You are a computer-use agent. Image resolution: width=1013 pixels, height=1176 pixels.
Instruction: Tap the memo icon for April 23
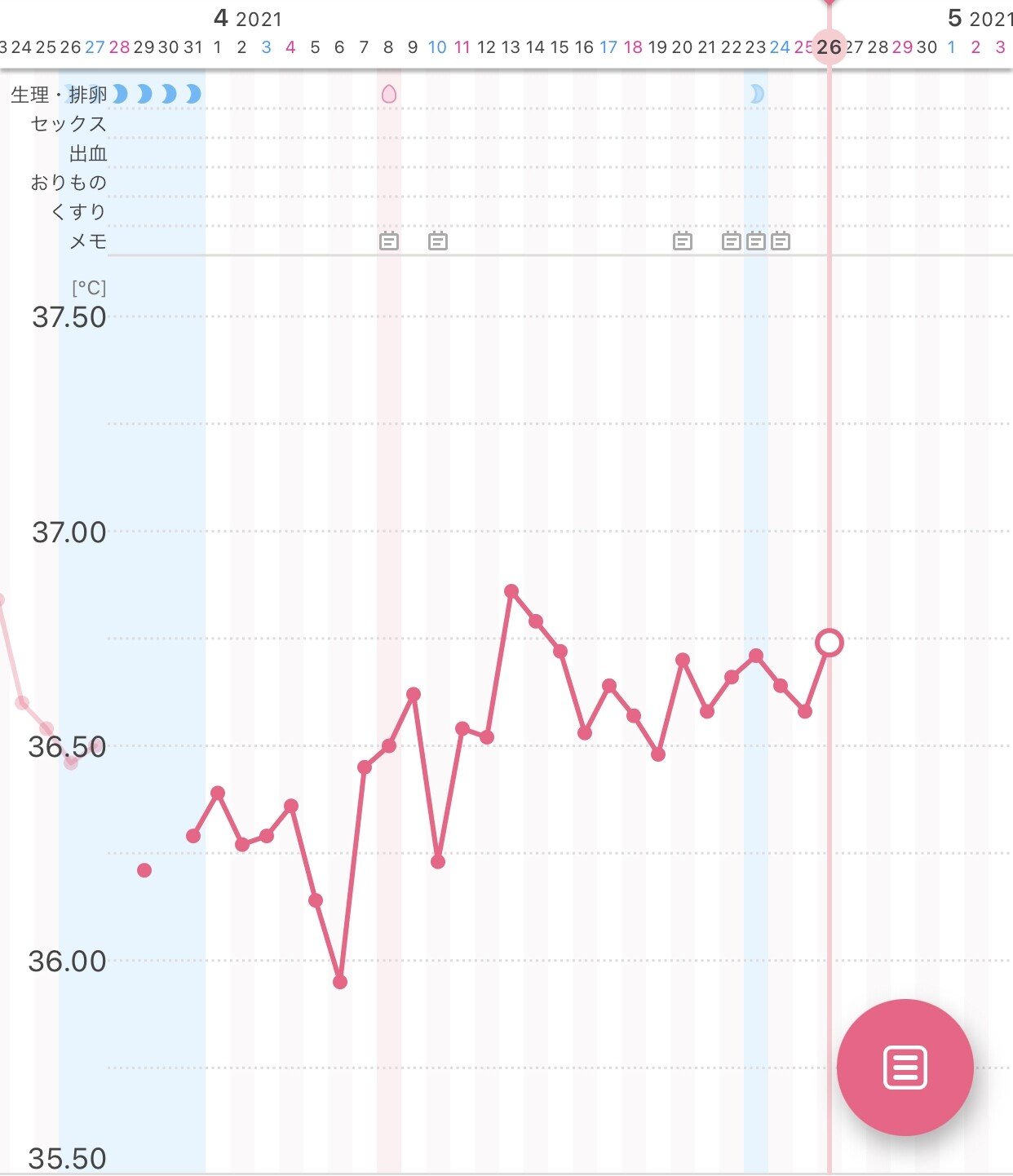click(756, 241)
